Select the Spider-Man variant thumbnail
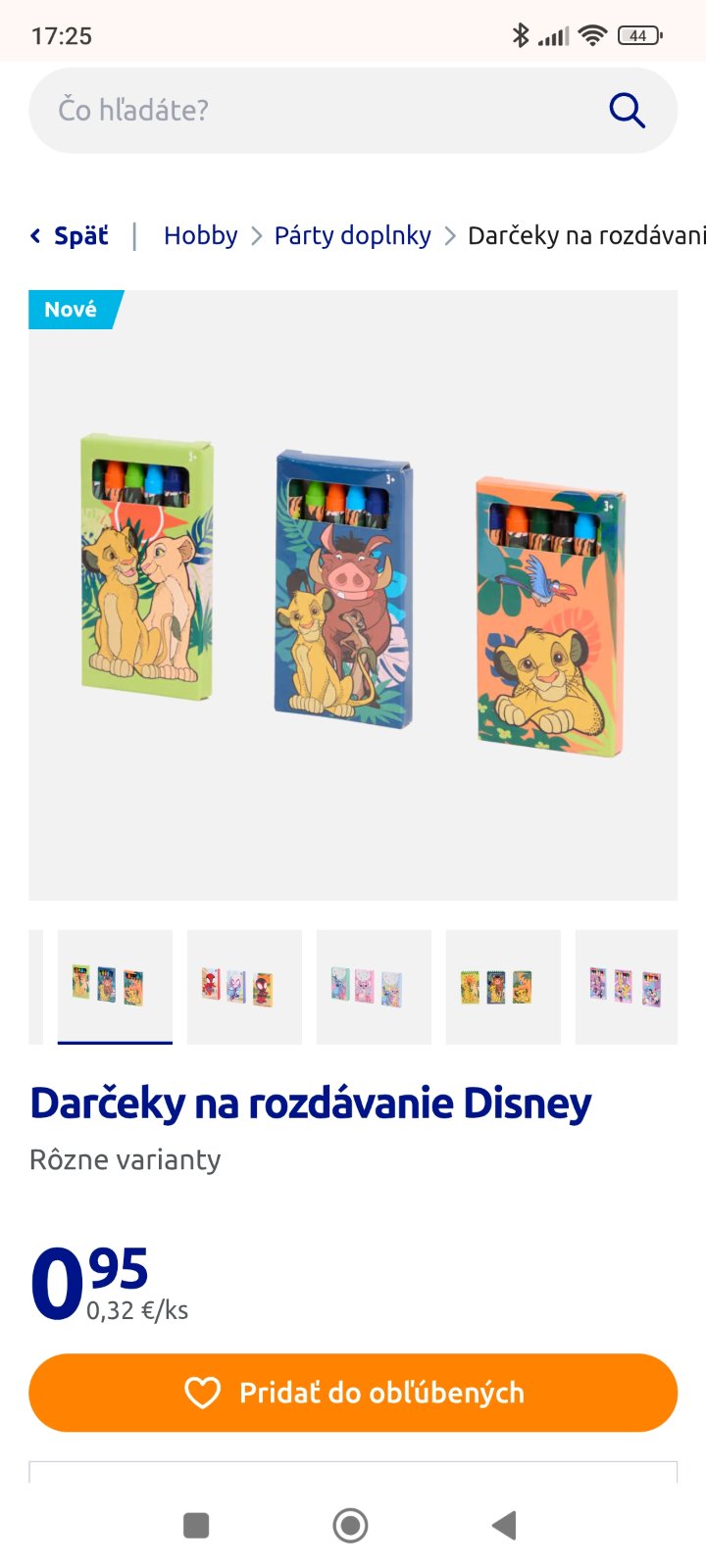This screenshot has height=1568, width=706. [244, 986]
